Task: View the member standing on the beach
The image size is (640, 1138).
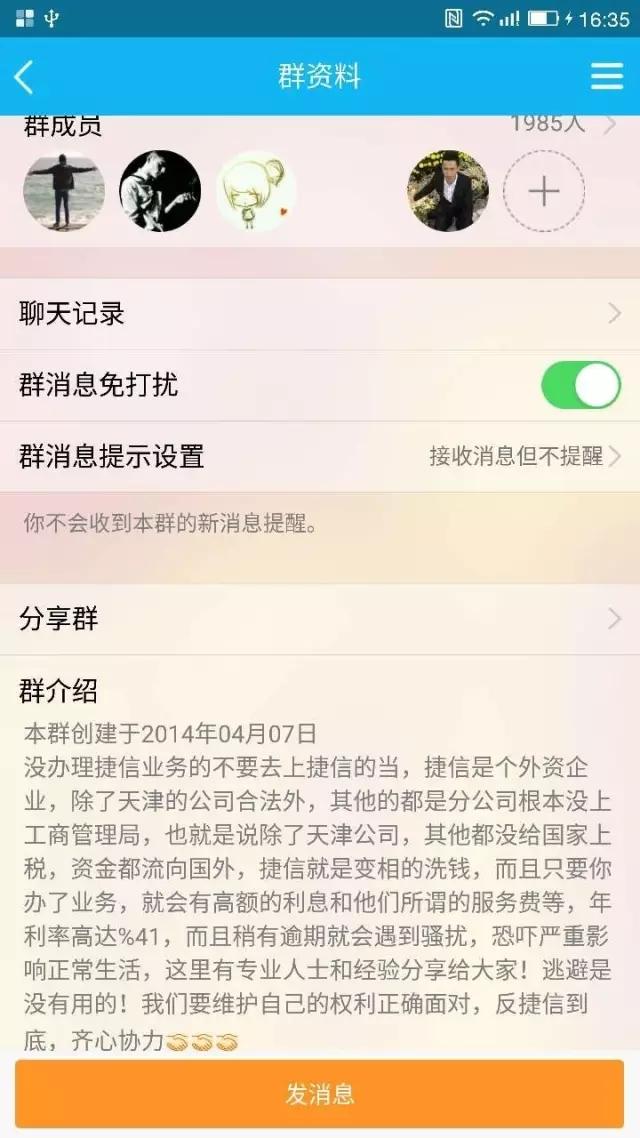Action: (64, 191)
